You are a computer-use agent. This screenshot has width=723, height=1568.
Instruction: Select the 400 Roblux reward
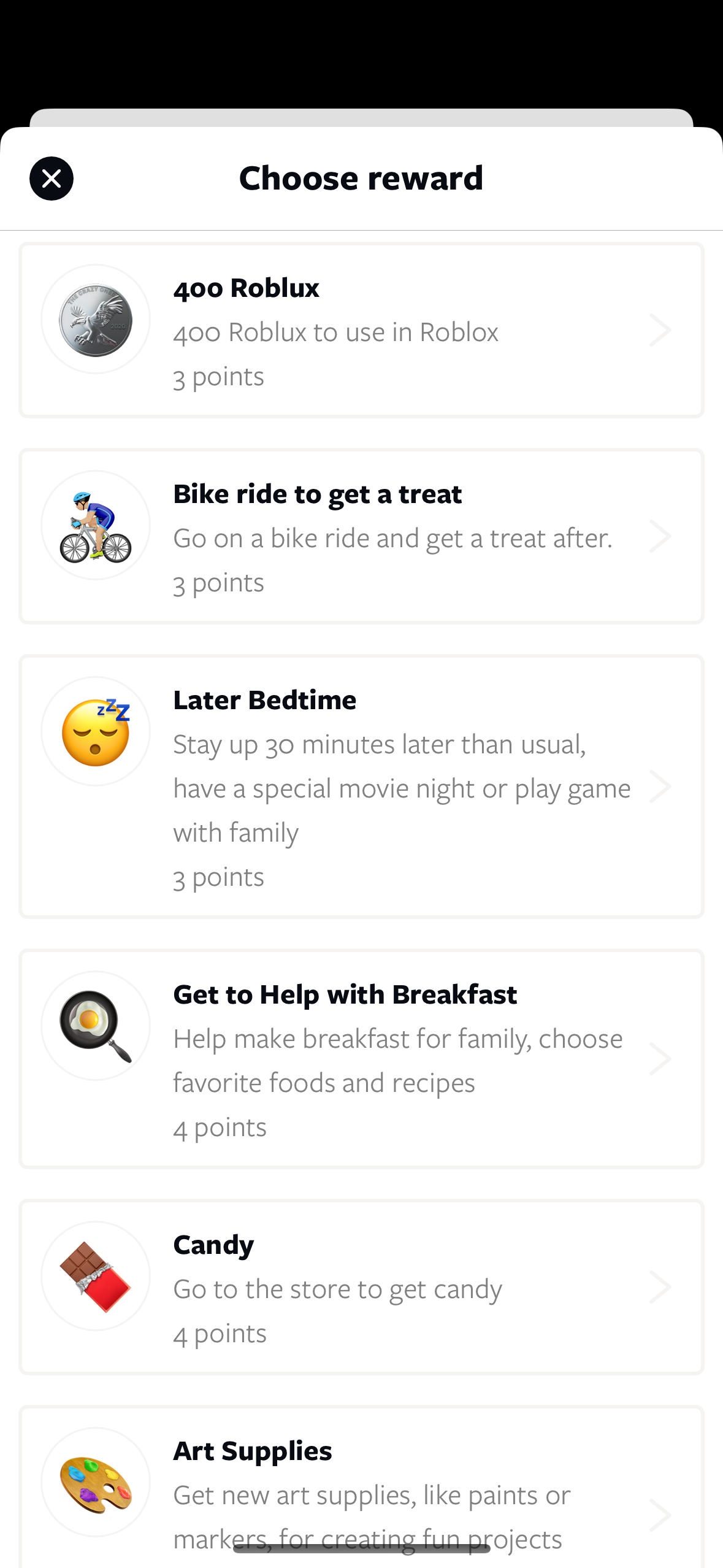(x=361, y=331)
